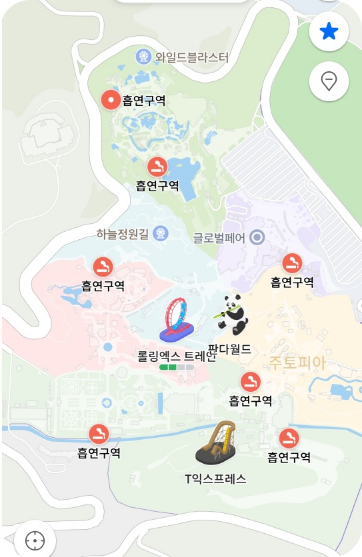Center map on my current location

coord(35,541)
